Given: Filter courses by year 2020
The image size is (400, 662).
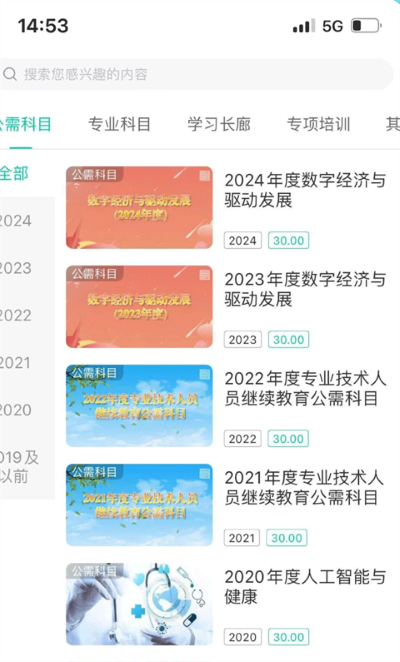Looking at the screenshot, I should coord(16,410).
